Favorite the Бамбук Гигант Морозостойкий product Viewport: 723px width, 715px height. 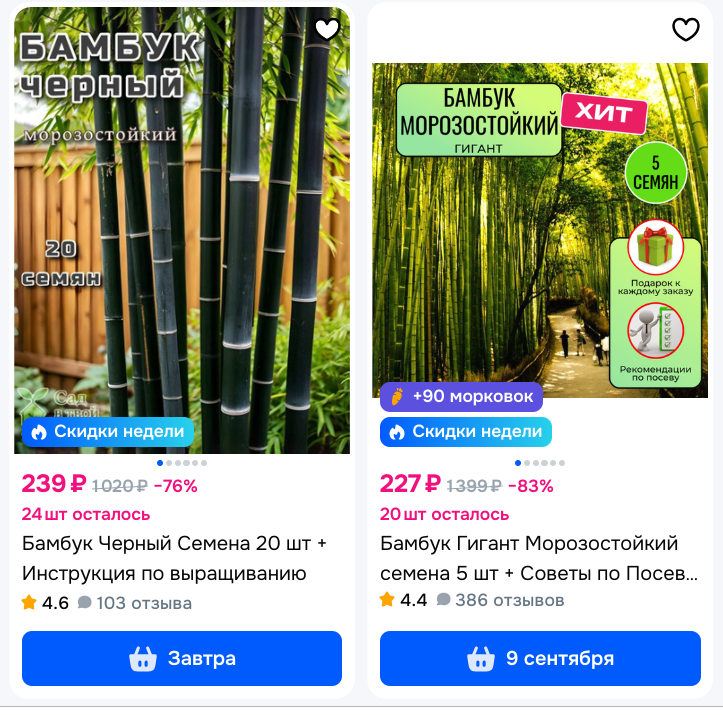(685, 30)
